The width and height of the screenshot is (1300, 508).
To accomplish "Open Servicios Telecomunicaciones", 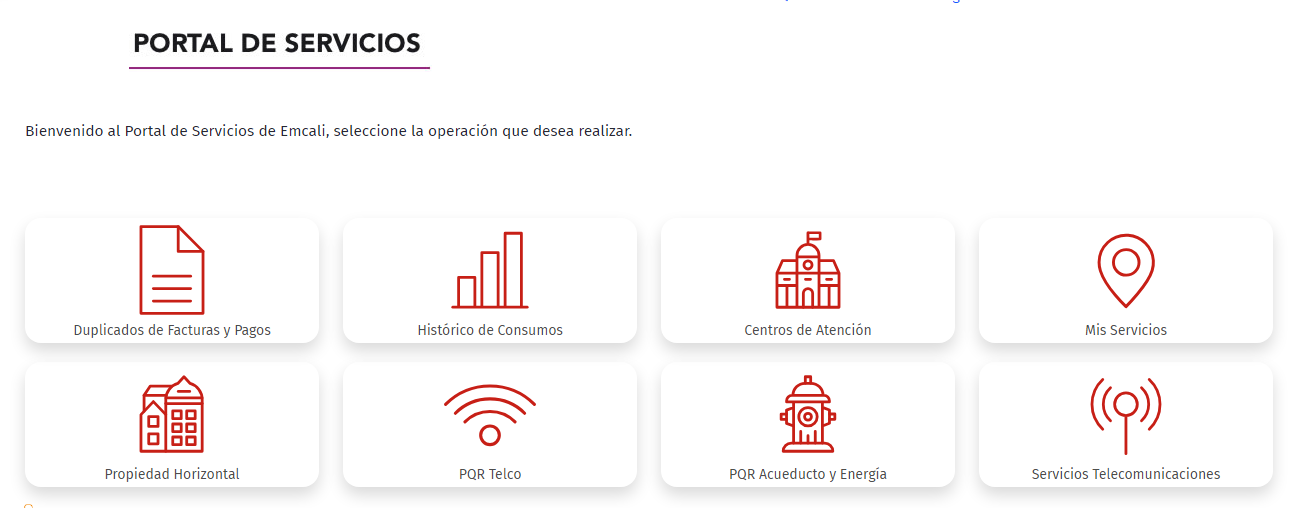I will click(x=1126, y=425).
